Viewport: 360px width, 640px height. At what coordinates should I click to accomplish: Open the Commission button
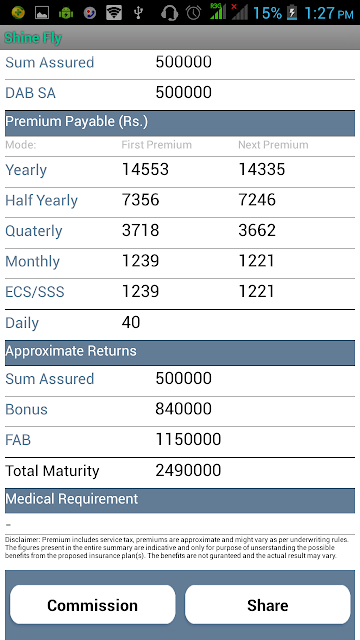point(93,605)
